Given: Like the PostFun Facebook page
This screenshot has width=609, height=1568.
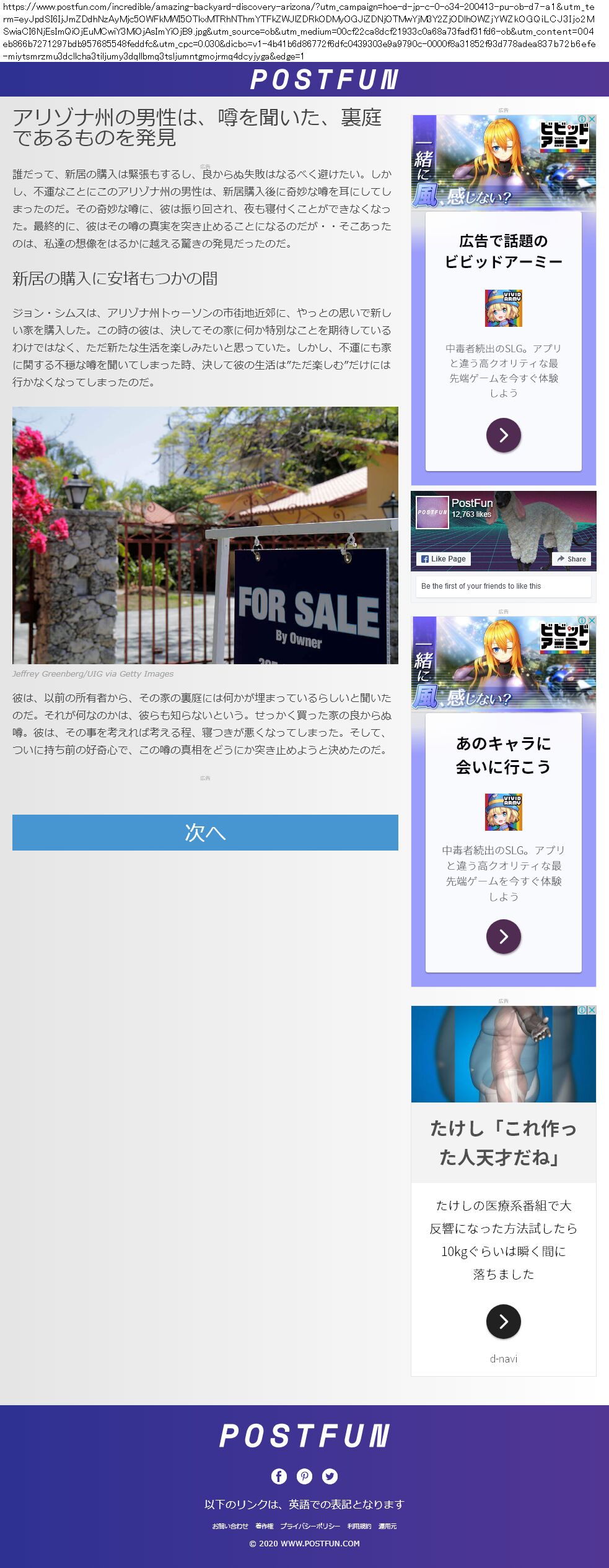Looking at the screenshot, I should (x=444, y=559).
